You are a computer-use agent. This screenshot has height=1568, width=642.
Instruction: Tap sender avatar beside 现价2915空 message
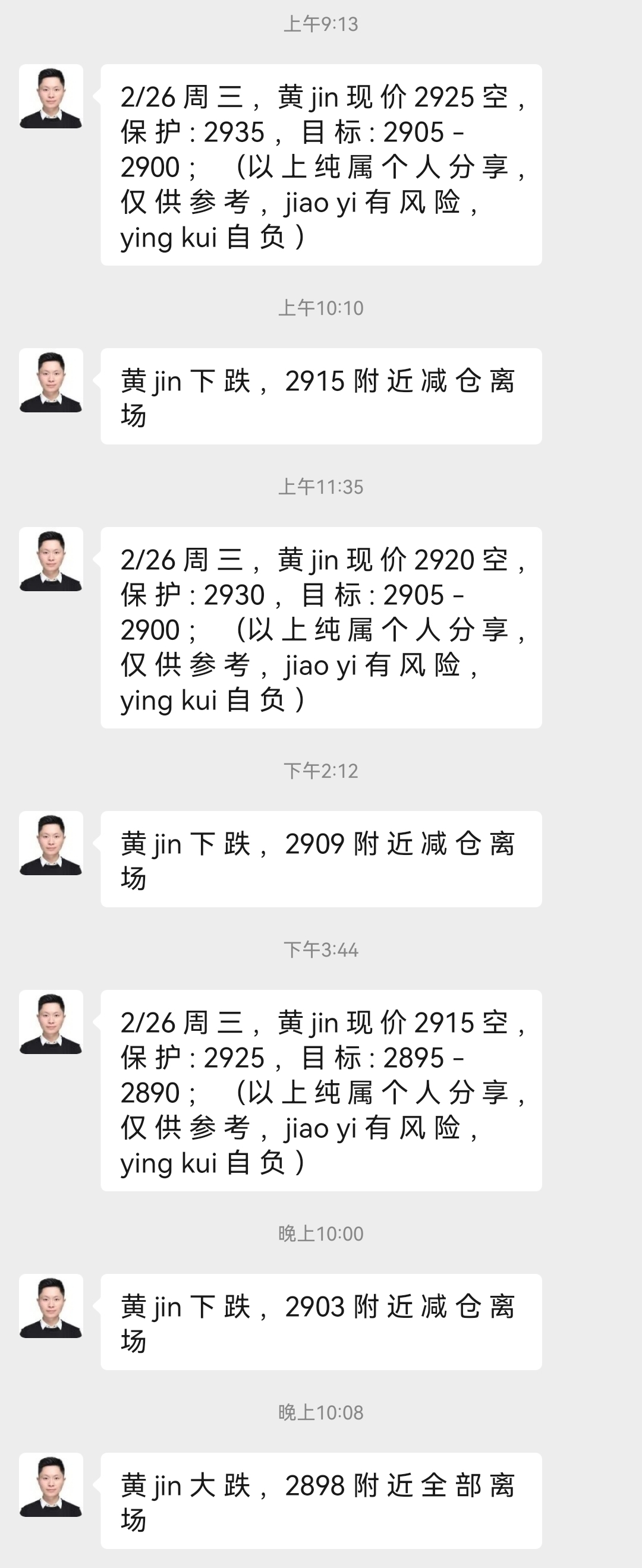[51, 1022]
